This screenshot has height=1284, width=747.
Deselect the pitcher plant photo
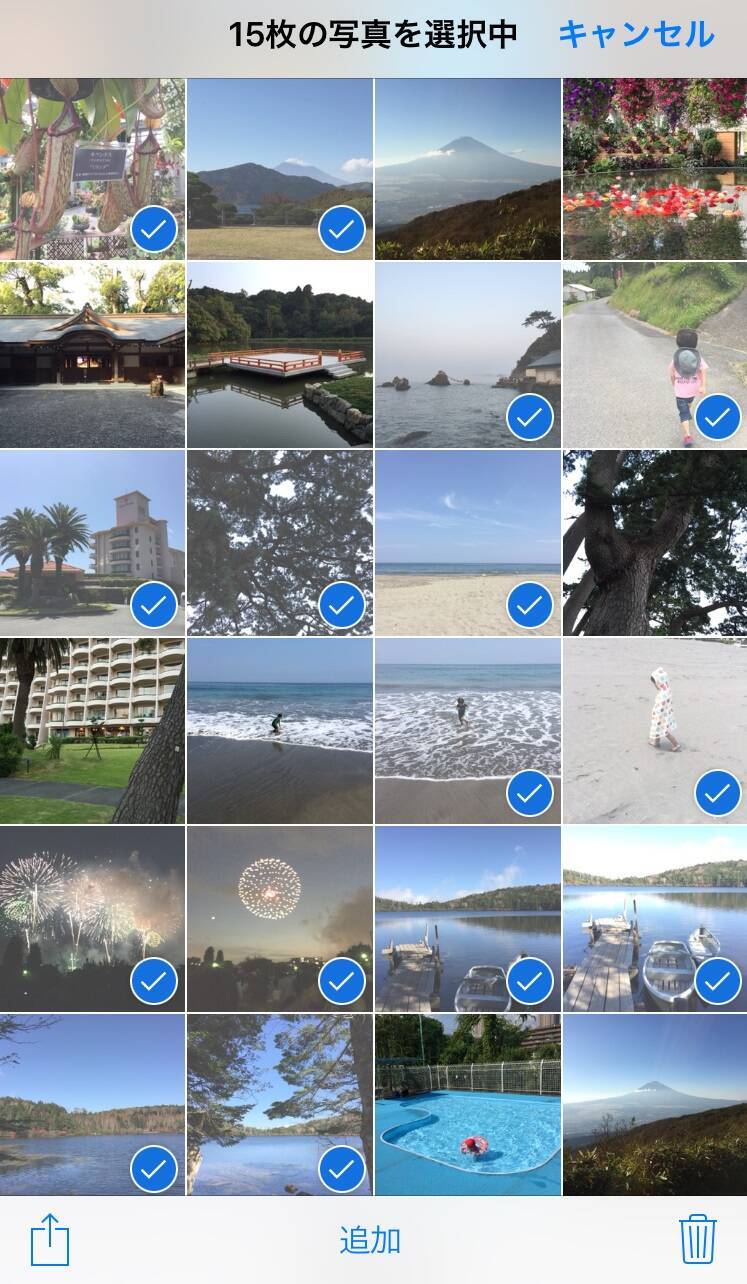[x=92, y=168]
